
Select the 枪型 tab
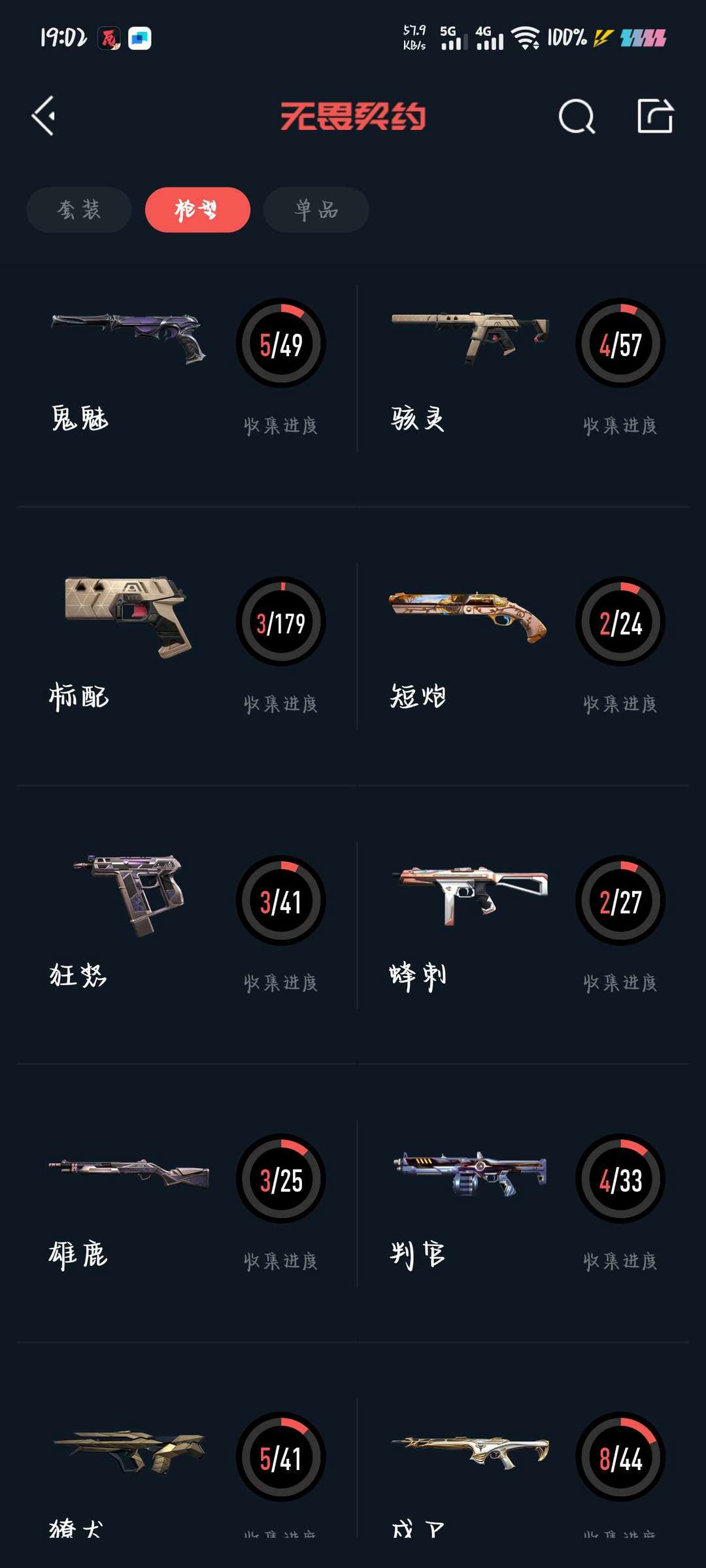click(x=197, y=210)
